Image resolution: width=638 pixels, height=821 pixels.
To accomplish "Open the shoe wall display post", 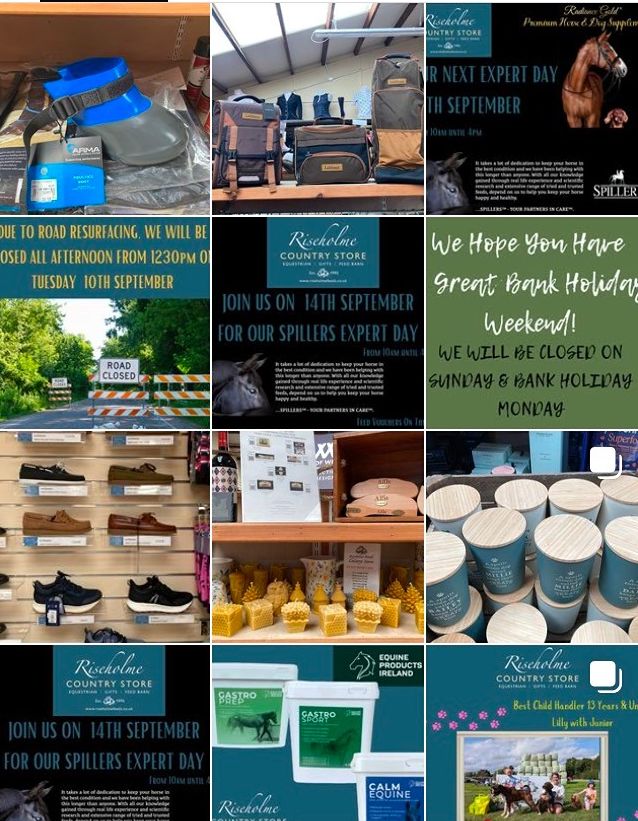I will (x=105, y=536).
